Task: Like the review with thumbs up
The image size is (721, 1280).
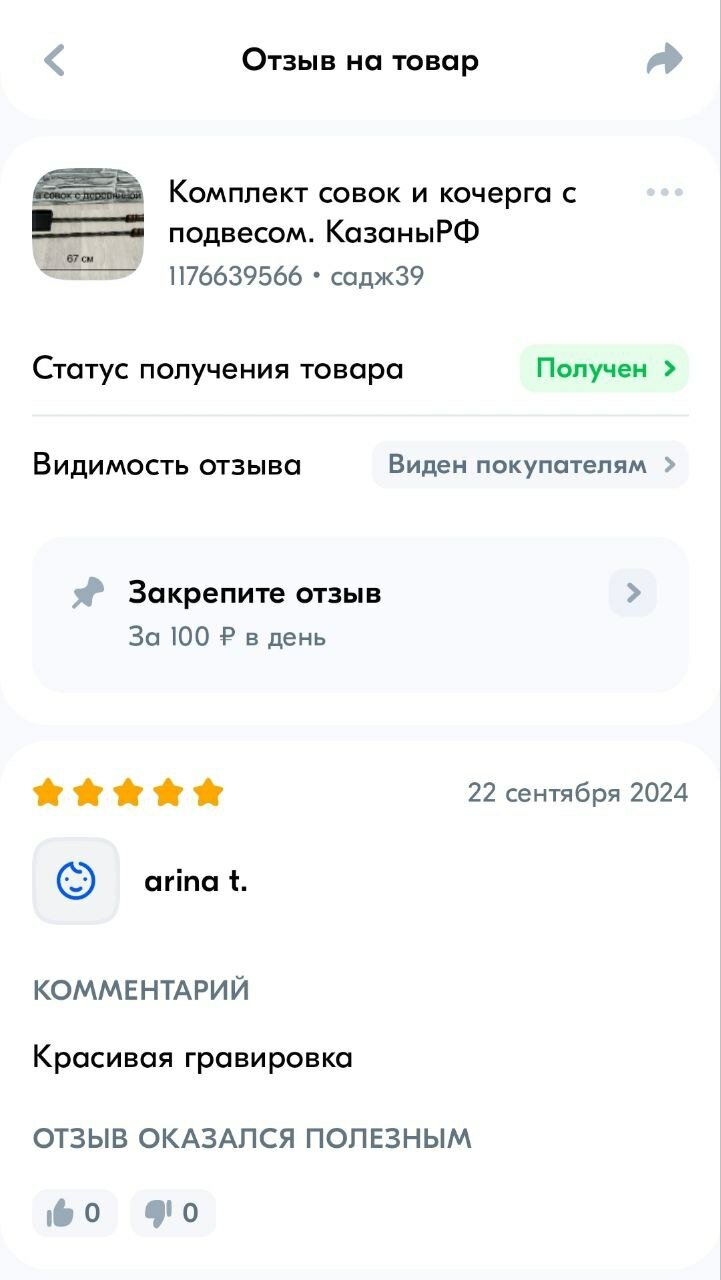Action: click(74, 1213)
